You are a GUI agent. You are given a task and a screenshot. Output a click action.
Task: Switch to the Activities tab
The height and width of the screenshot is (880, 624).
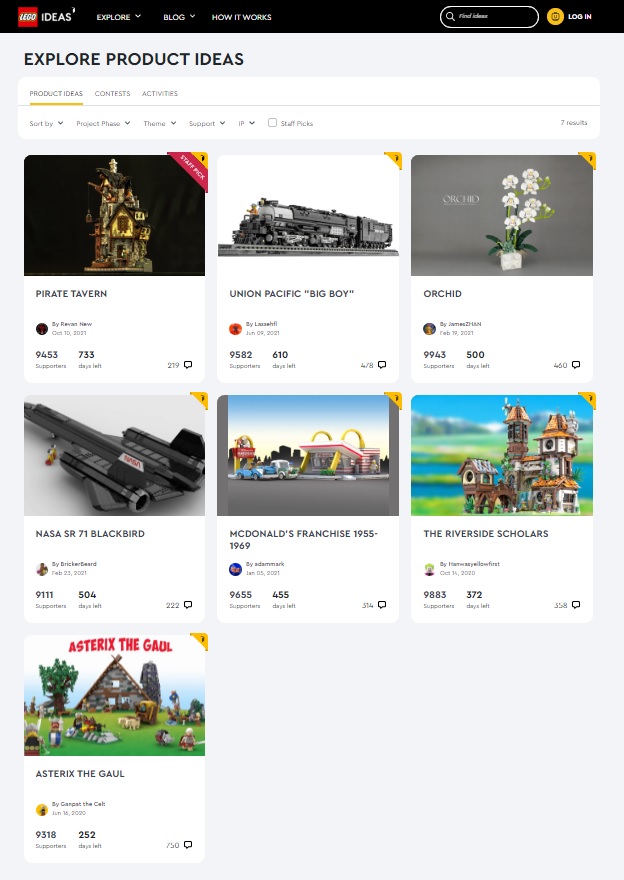point(160,94)
